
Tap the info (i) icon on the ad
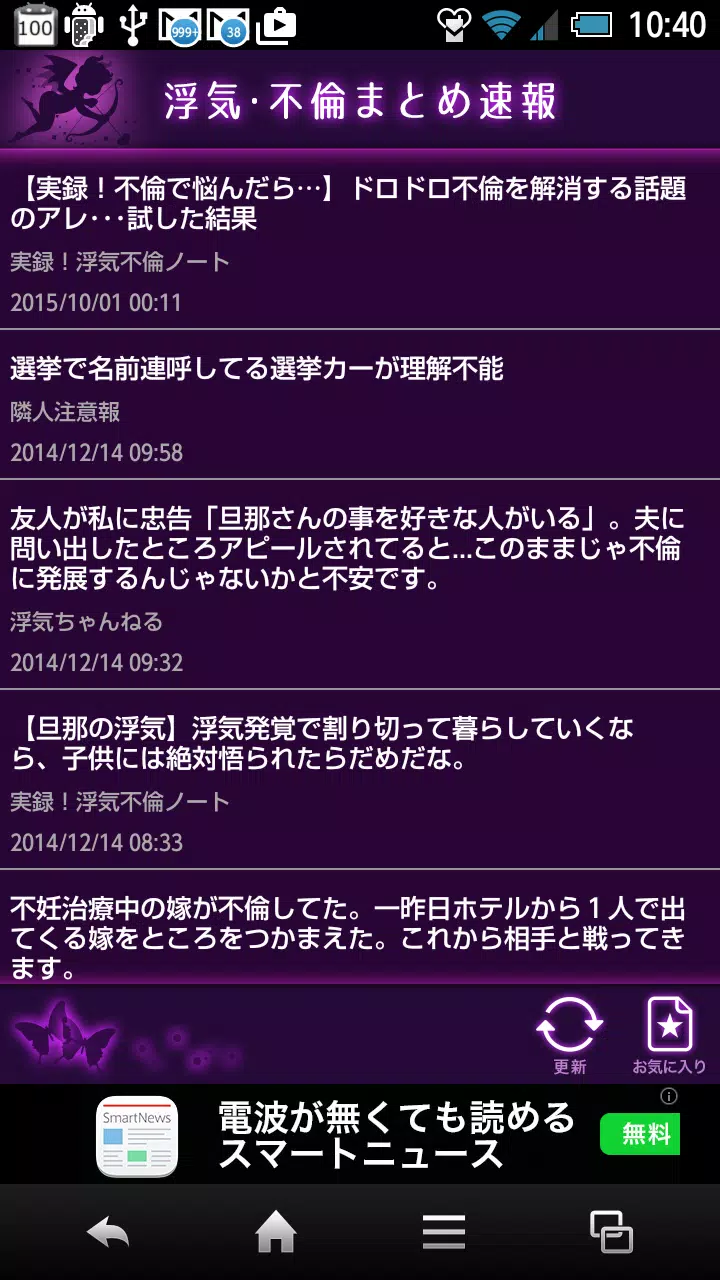pos(669,1097)
